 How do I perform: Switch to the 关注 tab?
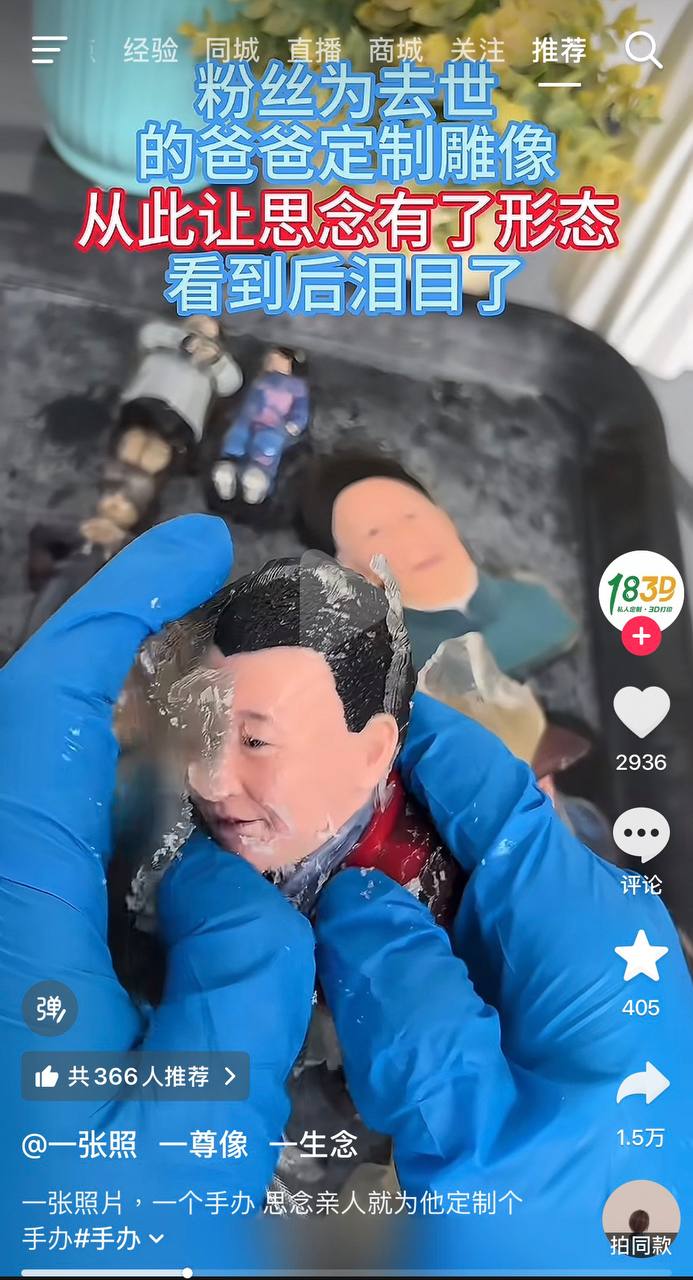pos(477,50)
